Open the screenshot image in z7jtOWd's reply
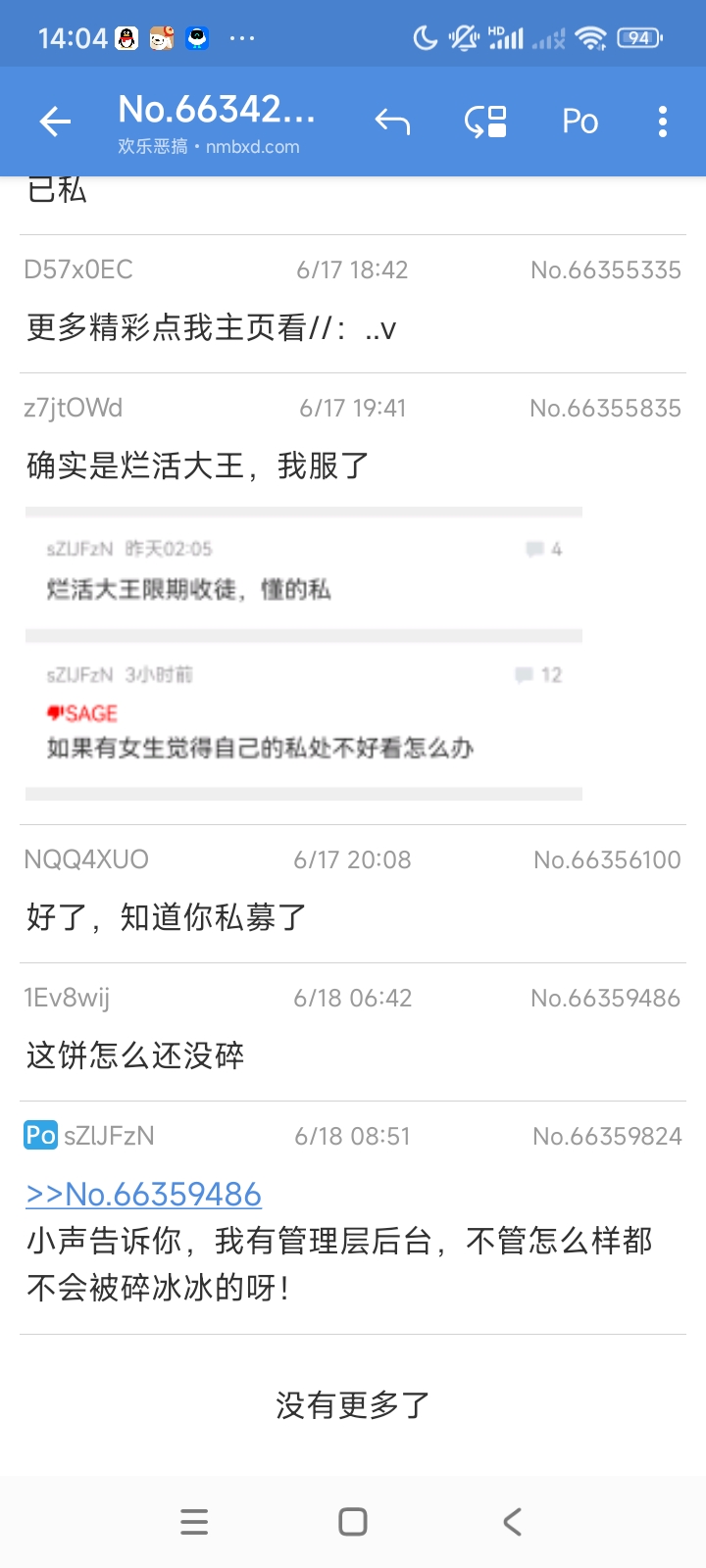This screenshot has width=706, height=1568. point(304,654)
